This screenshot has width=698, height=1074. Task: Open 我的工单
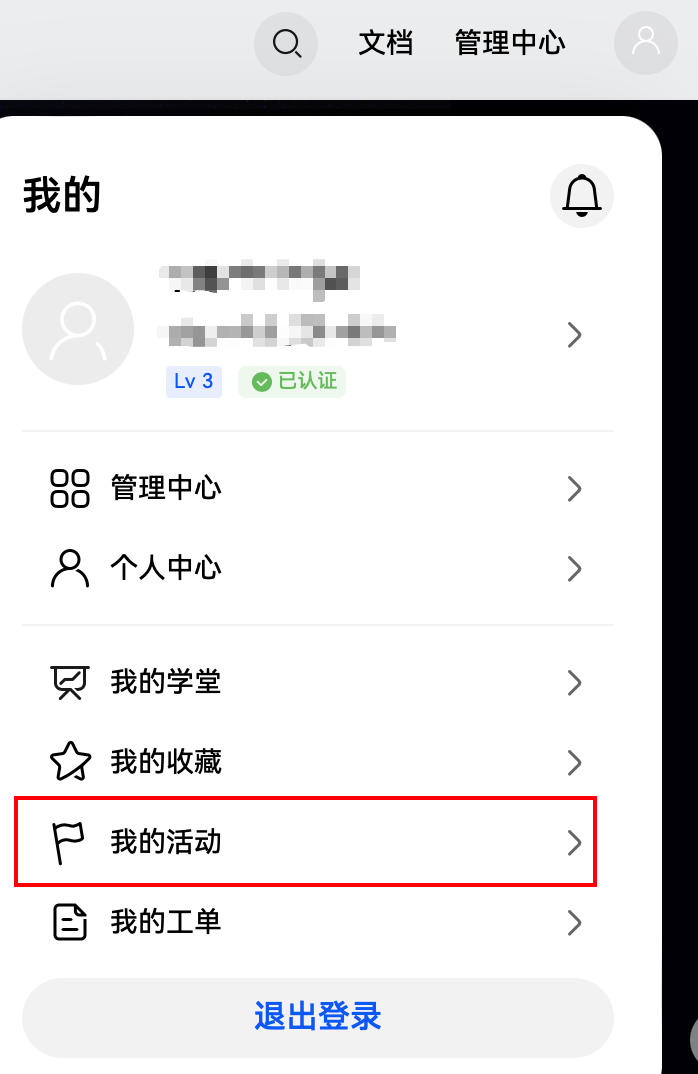coord(317,922)
